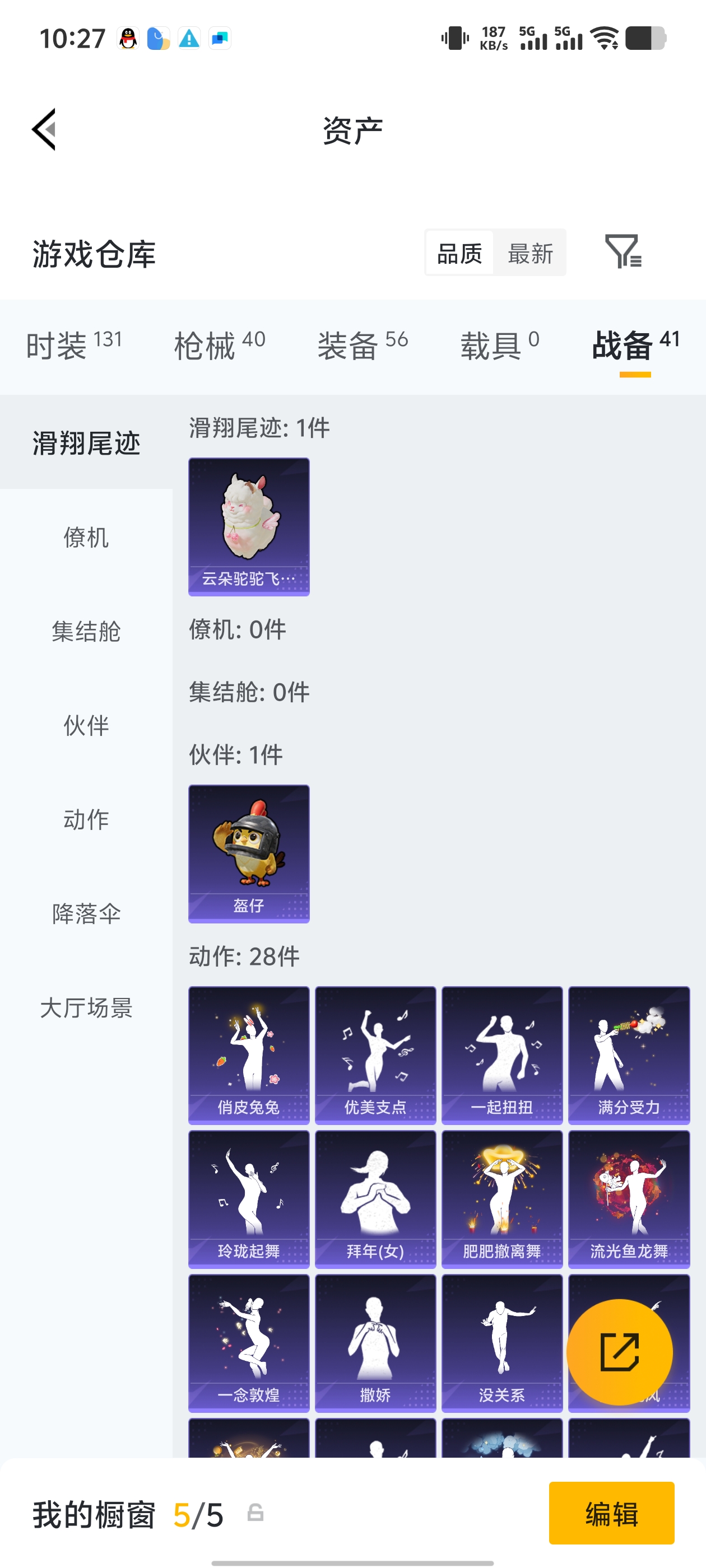Tap the blue warning triangle status bar icon
Screen dimensions: 706x1568
point(189,38)
